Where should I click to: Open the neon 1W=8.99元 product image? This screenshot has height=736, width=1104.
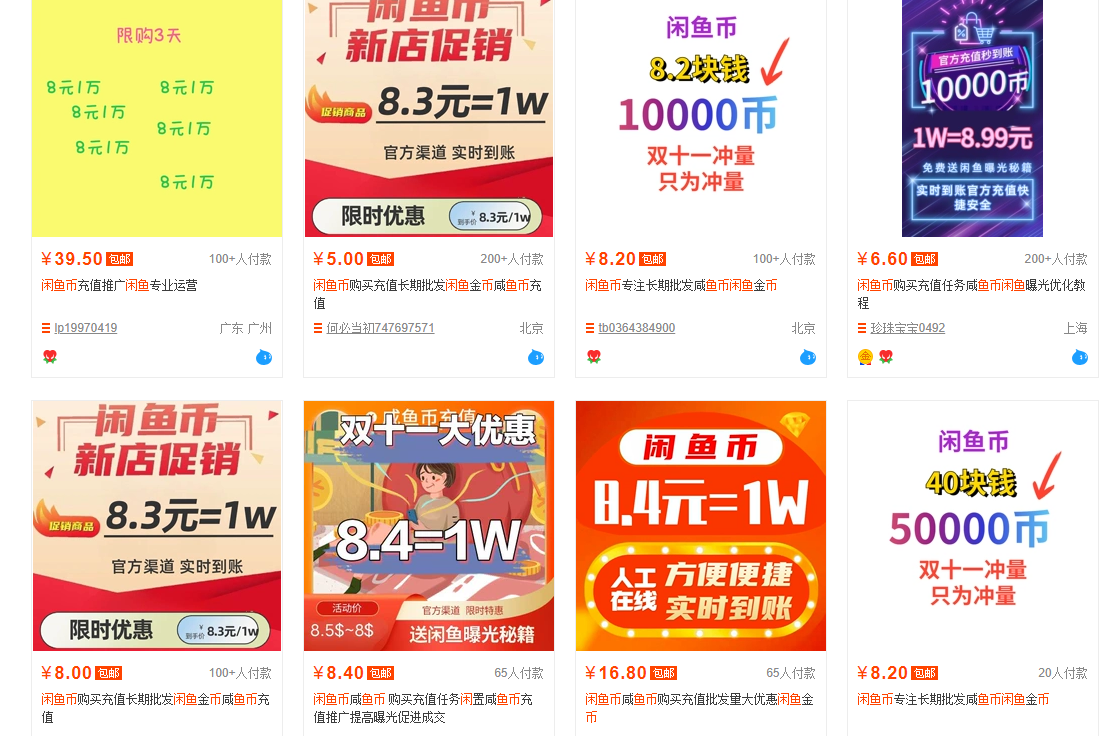click(972, 118)
